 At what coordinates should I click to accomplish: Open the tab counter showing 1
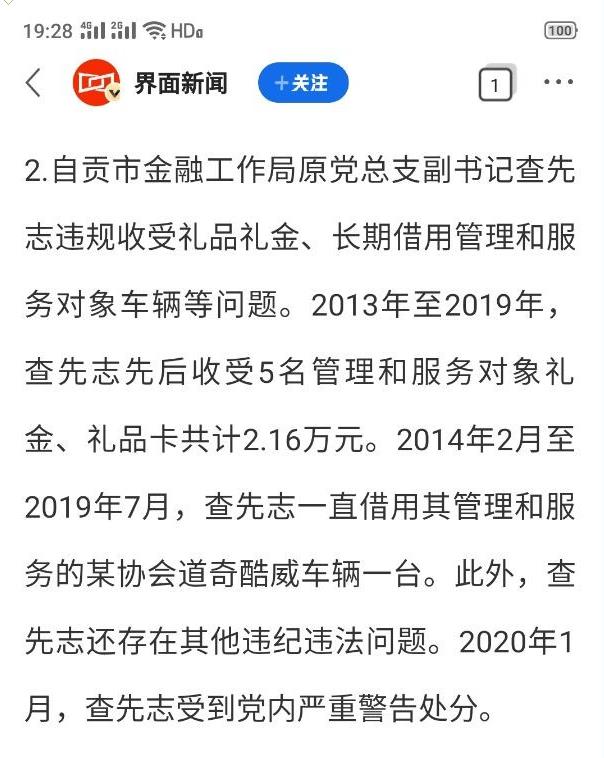495,85
